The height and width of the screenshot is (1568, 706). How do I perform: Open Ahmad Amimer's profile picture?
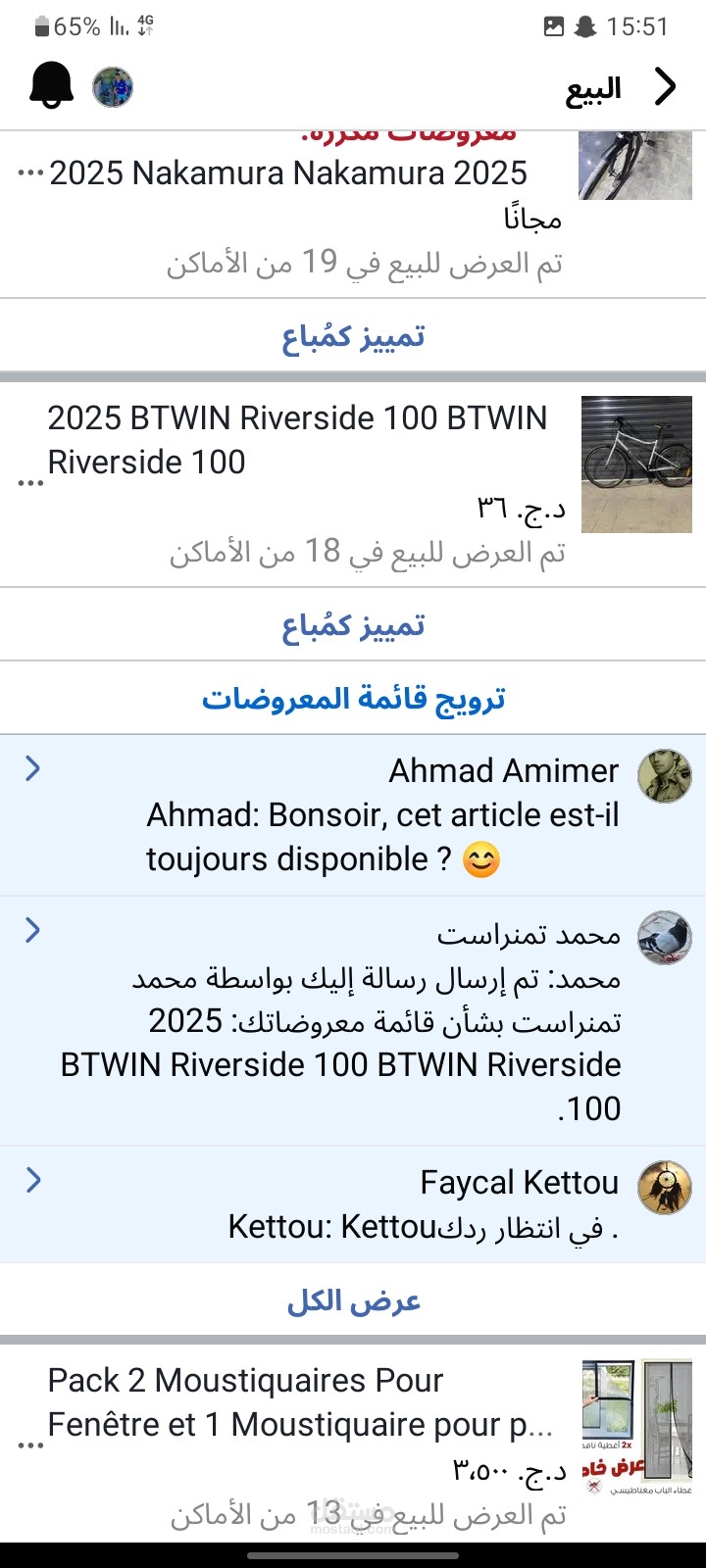[x=664, y=775]
